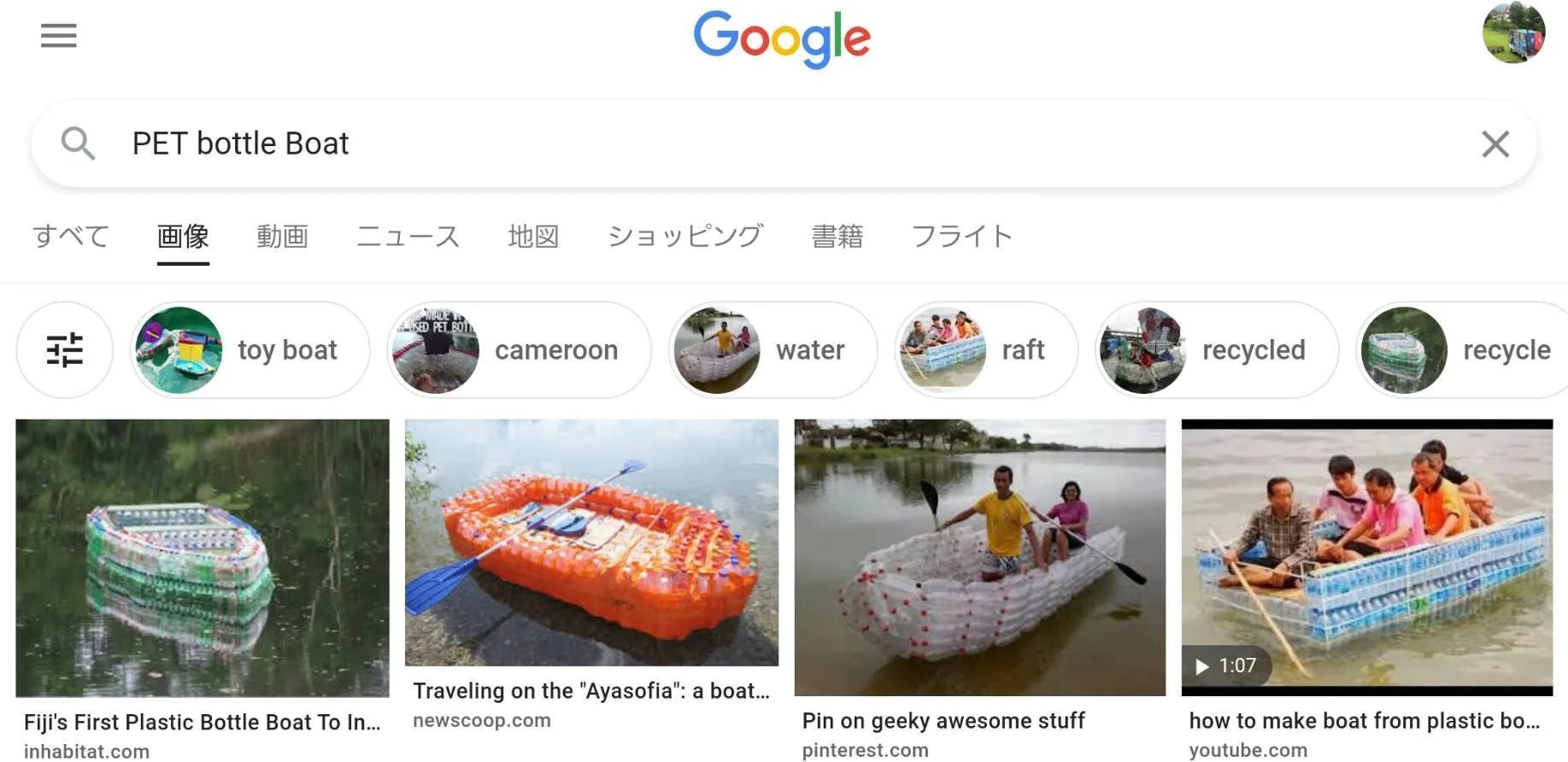1568x762 pixels.
Task: Clear the search query
Action: [x=1495, y=144]
